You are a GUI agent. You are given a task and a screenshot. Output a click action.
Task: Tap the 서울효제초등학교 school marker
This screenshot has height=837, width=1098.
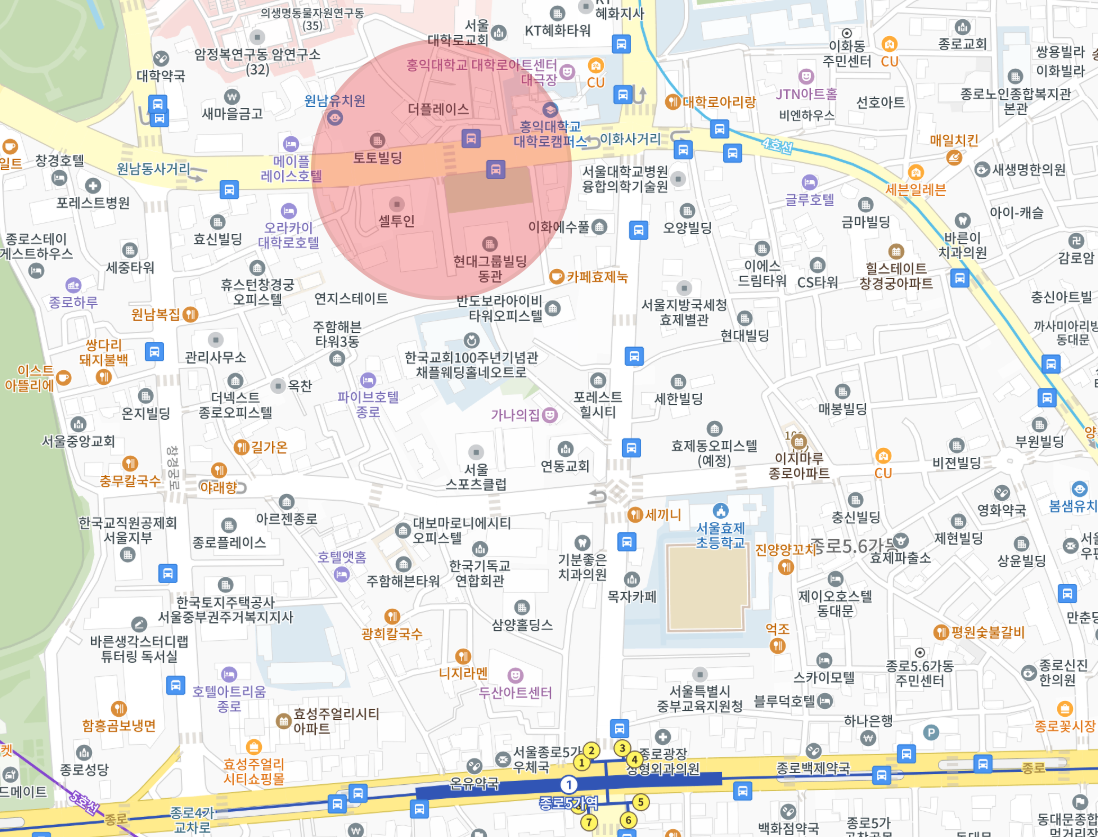721,511
